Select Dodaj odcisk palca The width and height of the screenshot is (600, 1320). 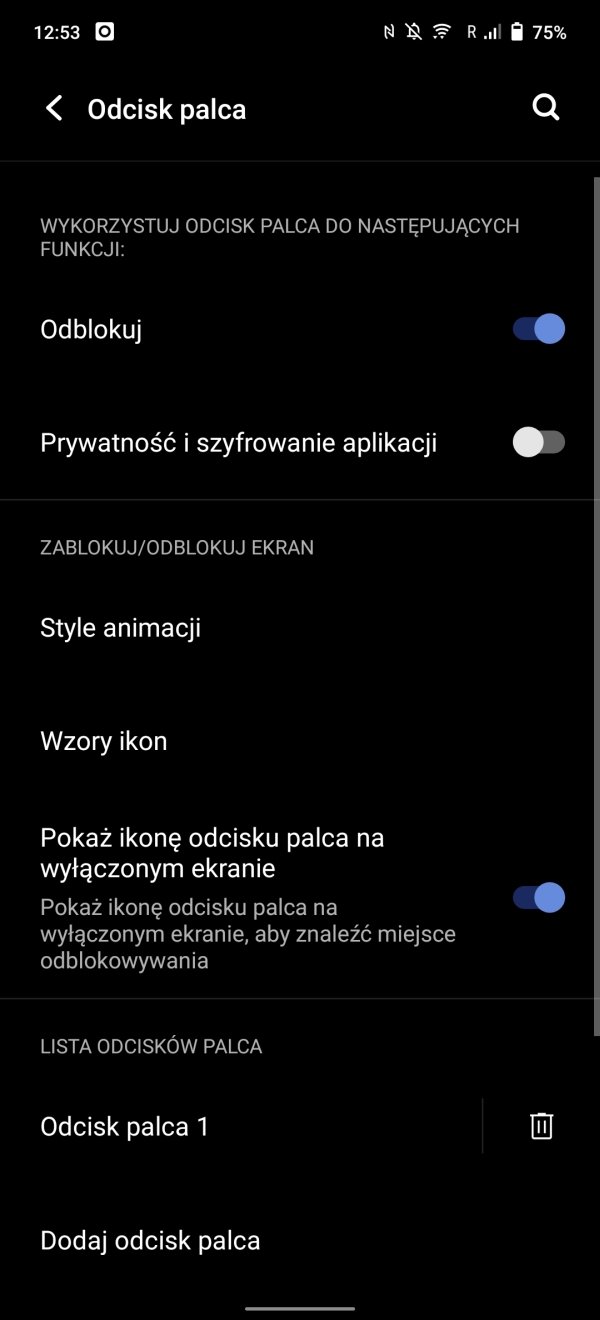pyautogui.click(x=300, y=1241)
